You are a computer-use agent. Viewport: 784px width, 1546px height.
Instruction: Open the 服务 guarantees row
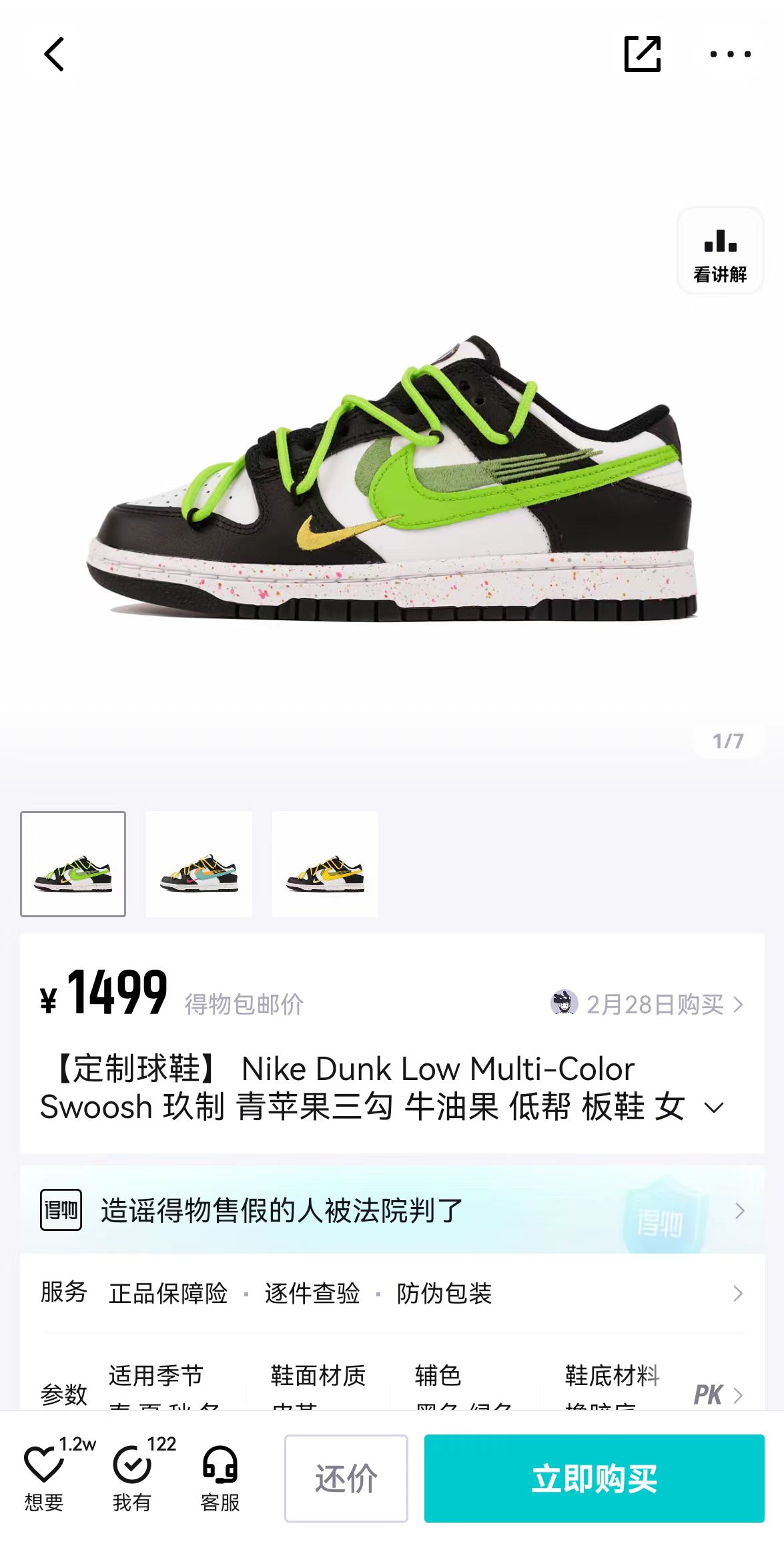click(x=392, y=1293)
